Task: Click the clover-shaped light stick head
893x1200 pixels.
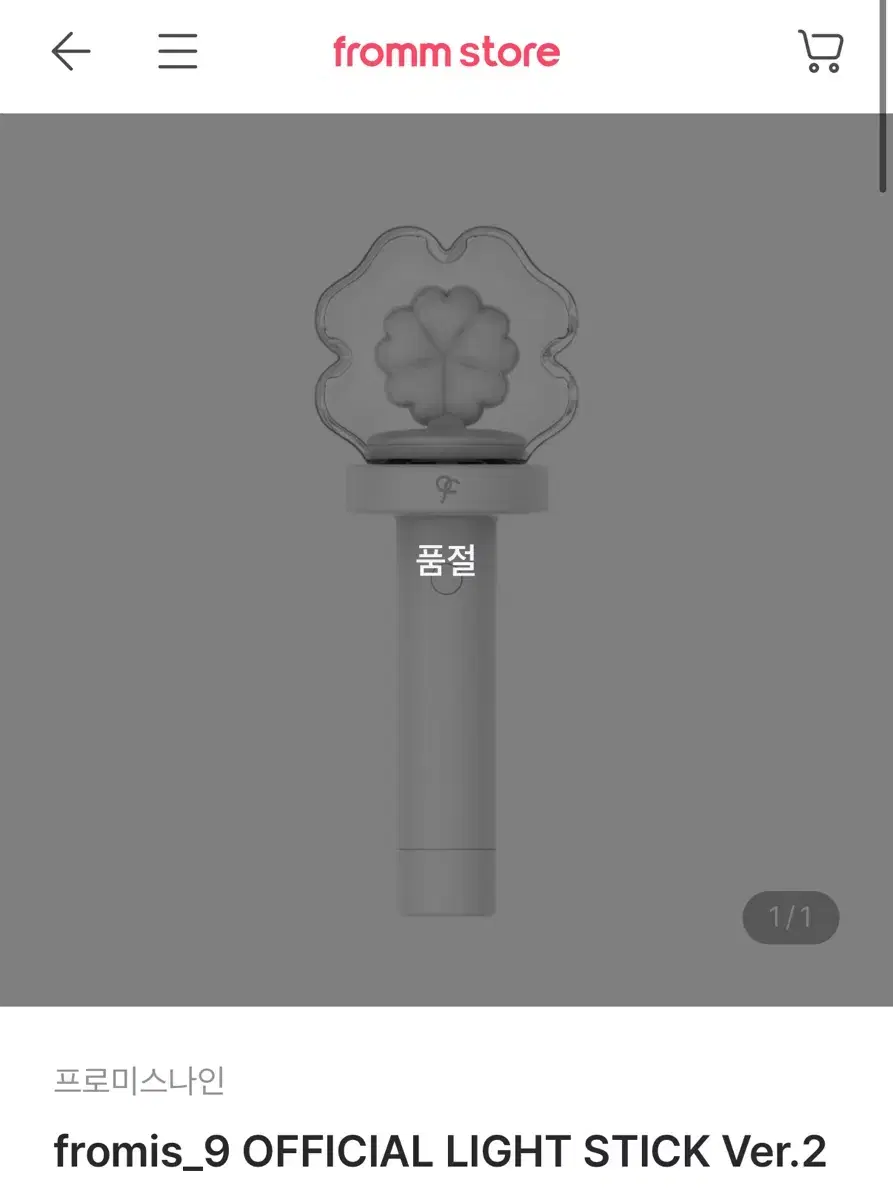Action: click(446, 340)
